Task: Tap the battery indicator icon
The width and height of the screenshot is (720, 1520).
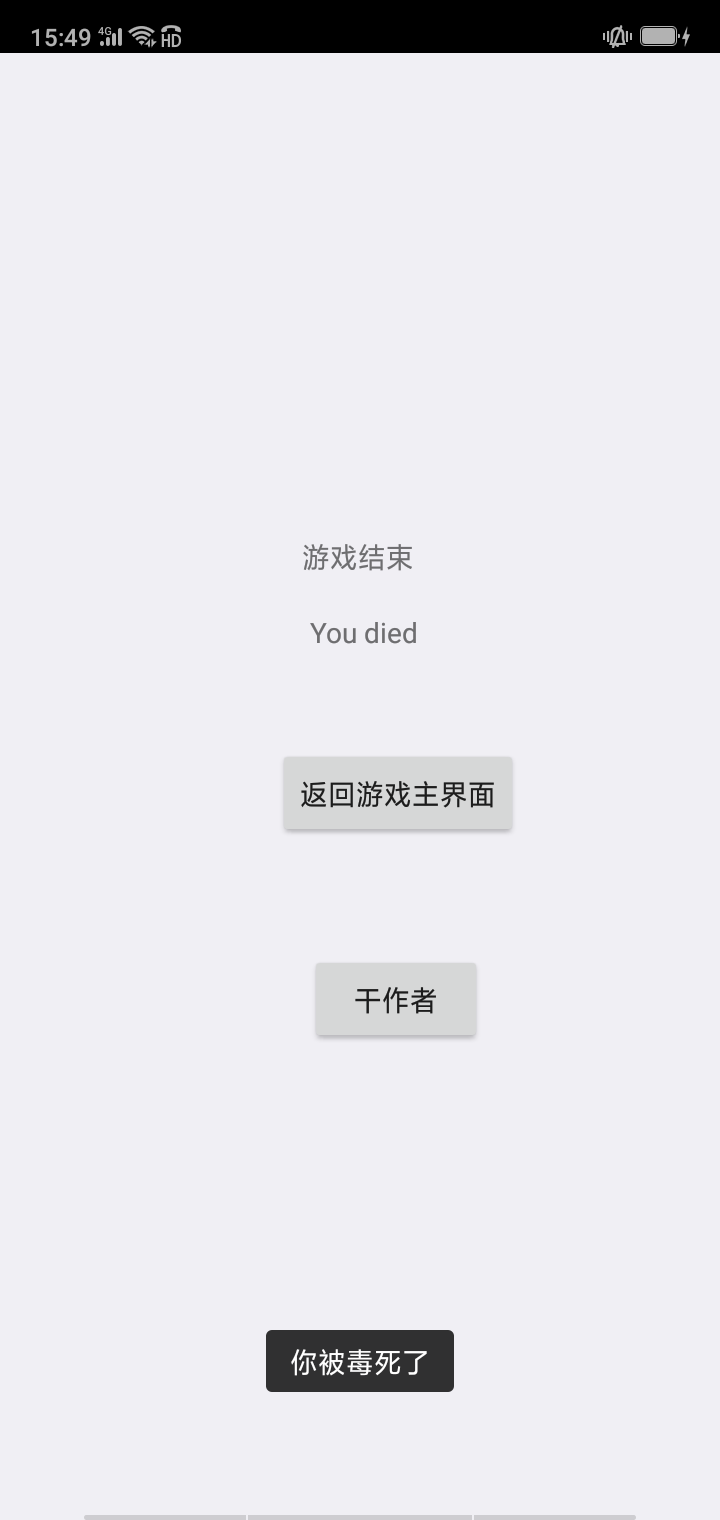Action: (x=659, y=36)
